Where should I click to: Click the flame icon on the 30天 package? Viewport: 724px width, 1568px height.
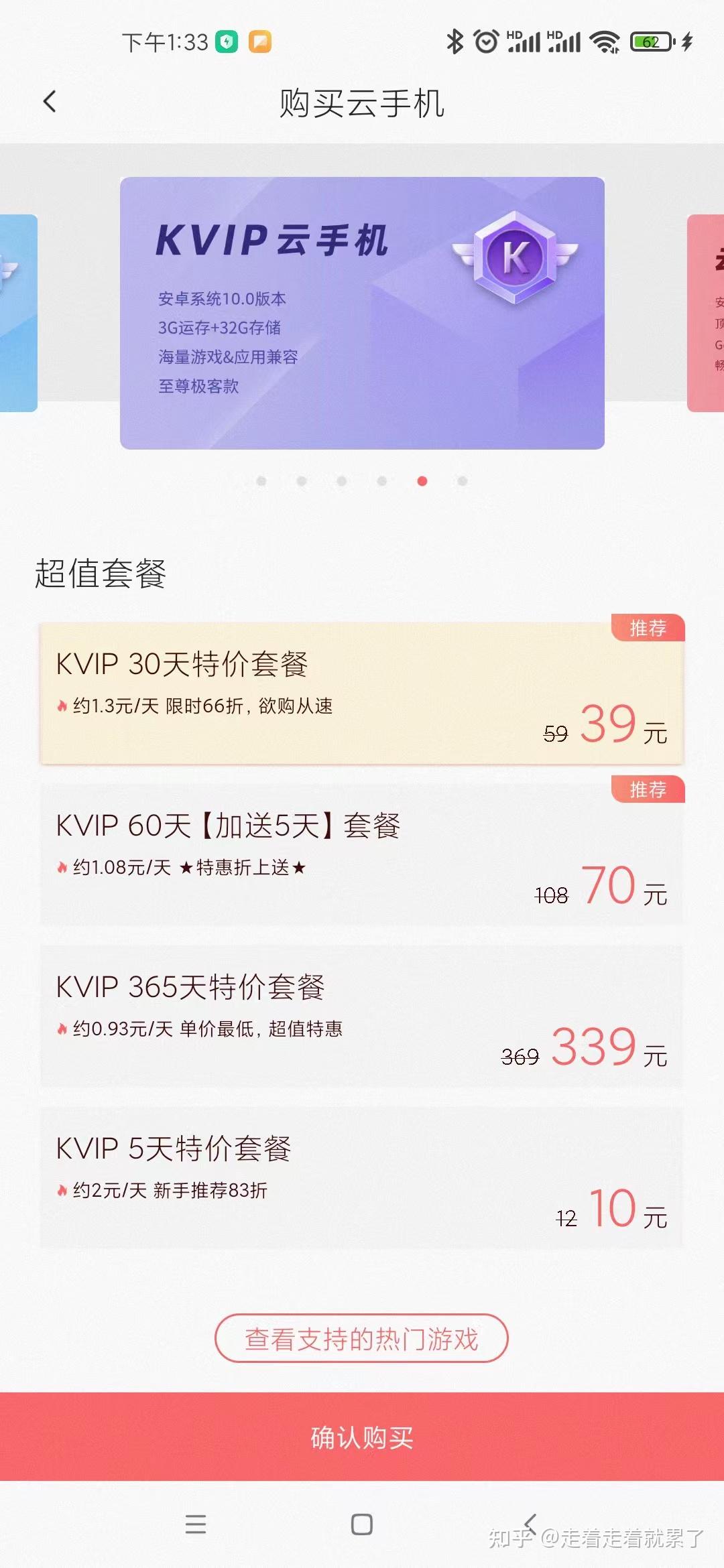click(x=61, y=704)
